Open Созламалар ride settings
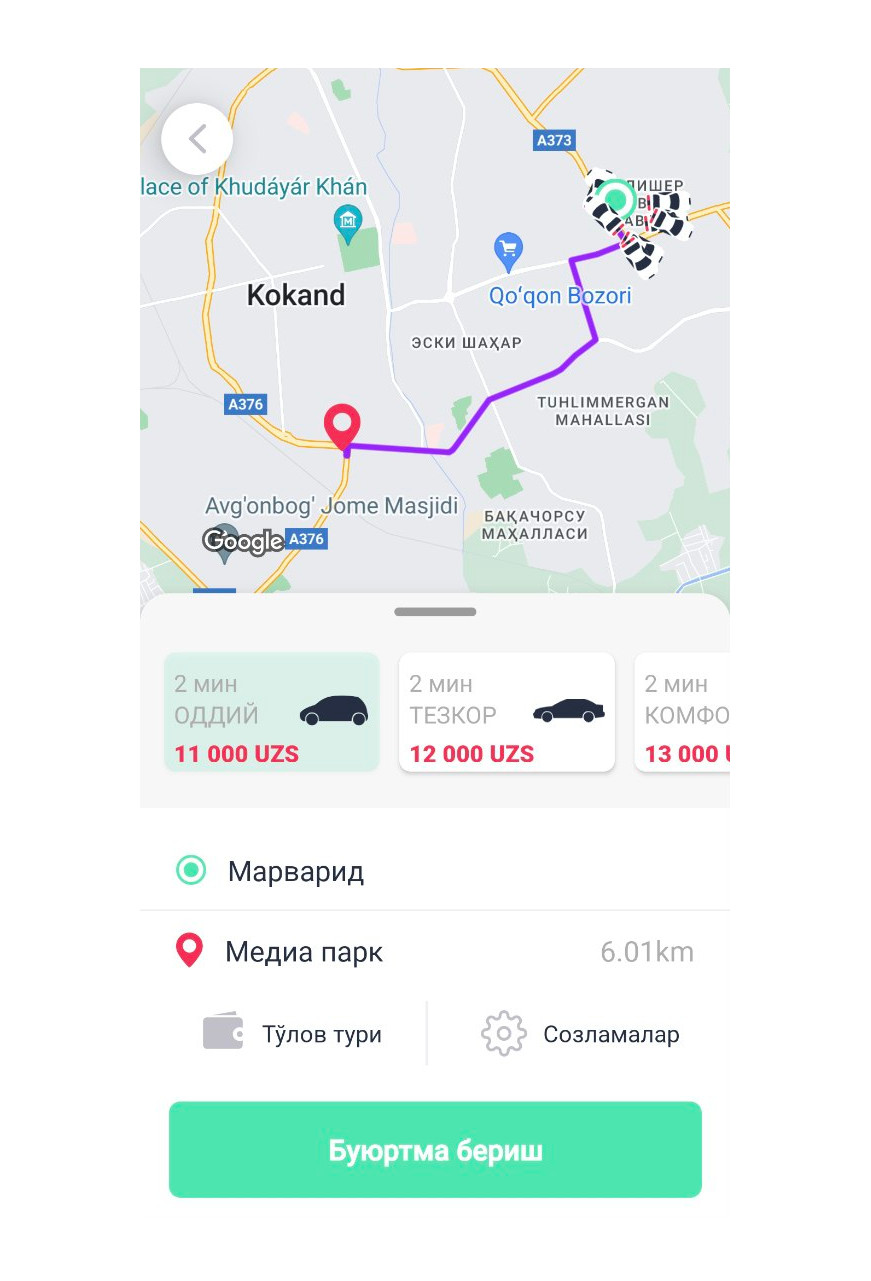 coord(581,1034)
